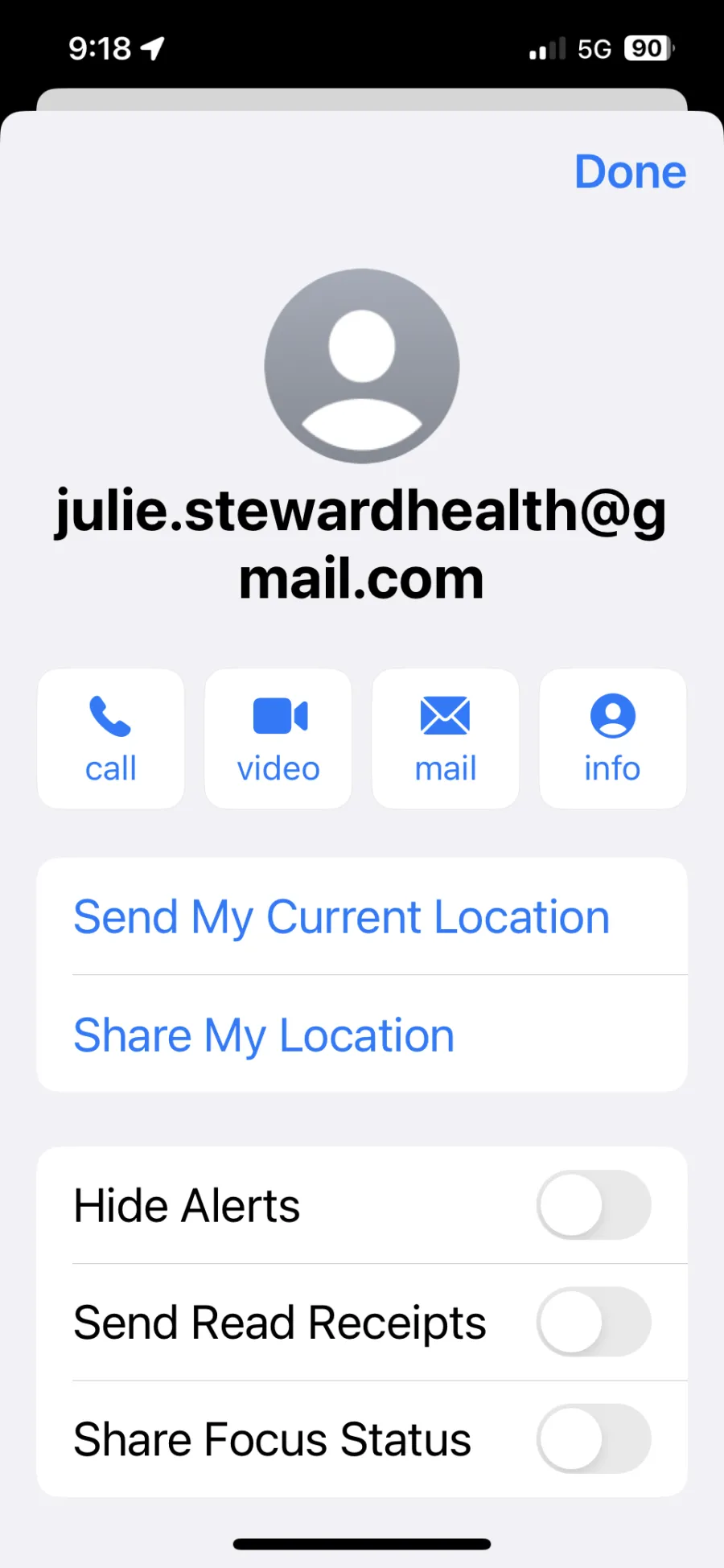Enable the Hide Alerts switch
The width and height of the screenshot is (724, 1568).
(x=594, y=1205)
